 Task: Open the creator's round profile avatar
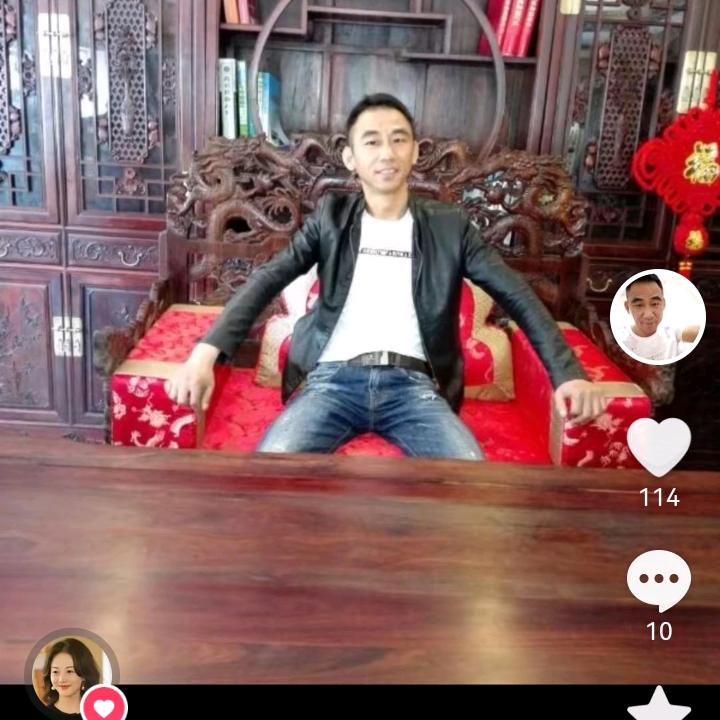click(x=657, y=317)
